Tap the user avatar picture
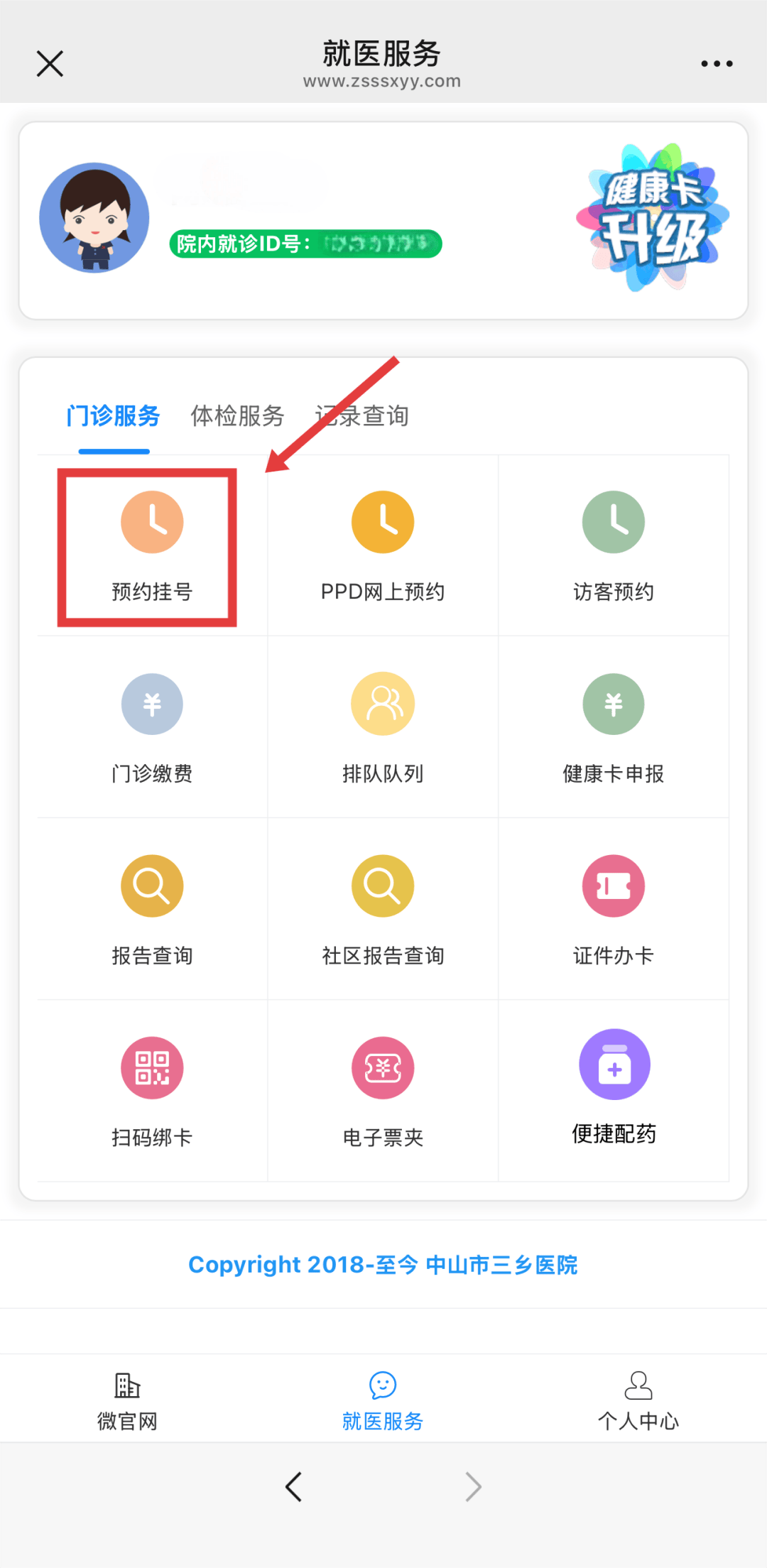This screenshot has width=767, height=1568. pyautogui.click(x=94, y=217)
